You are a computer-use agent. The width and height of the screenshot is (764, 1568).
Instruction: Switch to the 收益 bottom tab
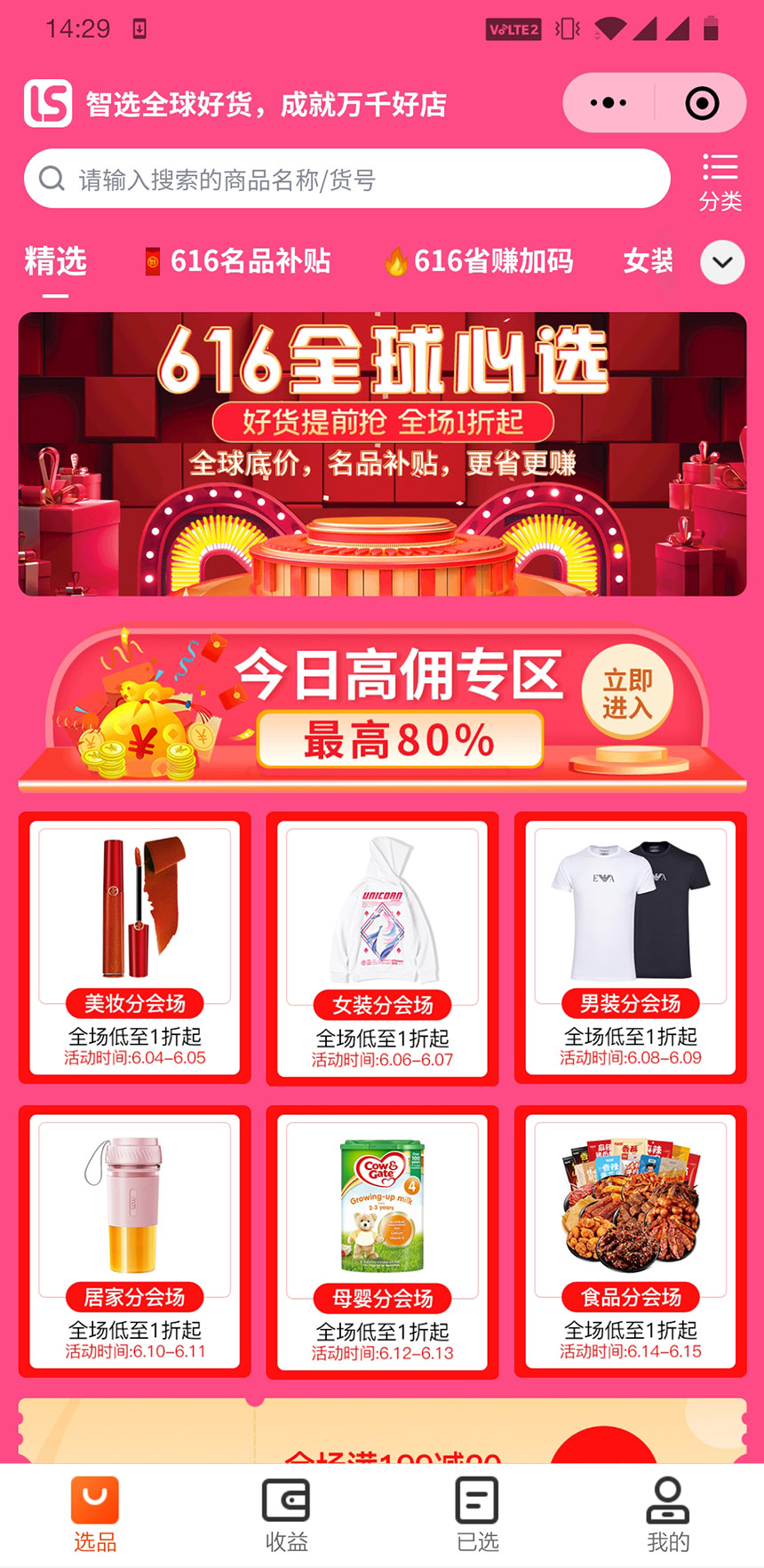click(286, 1515)
